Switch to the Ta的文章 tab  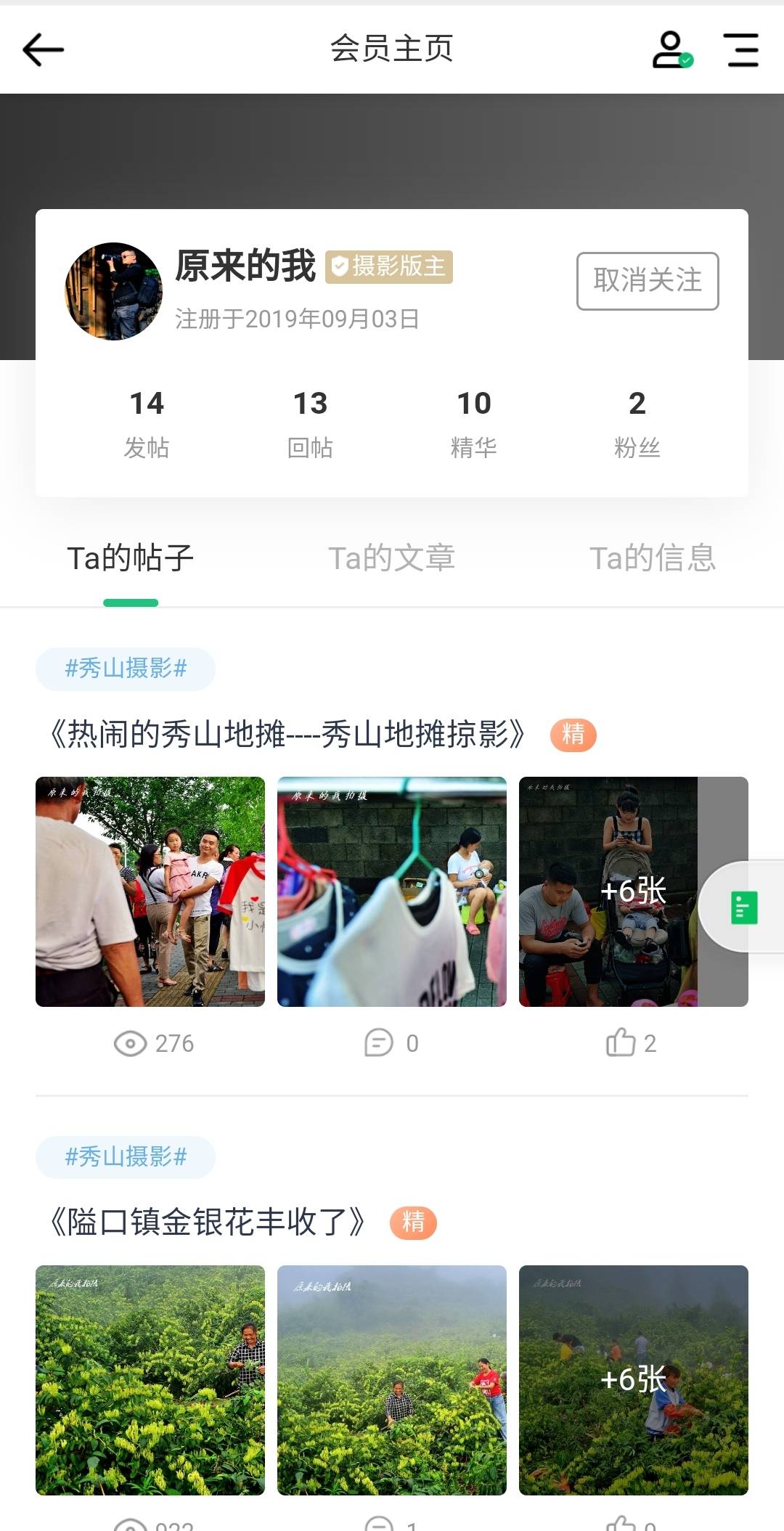[391, 558]
